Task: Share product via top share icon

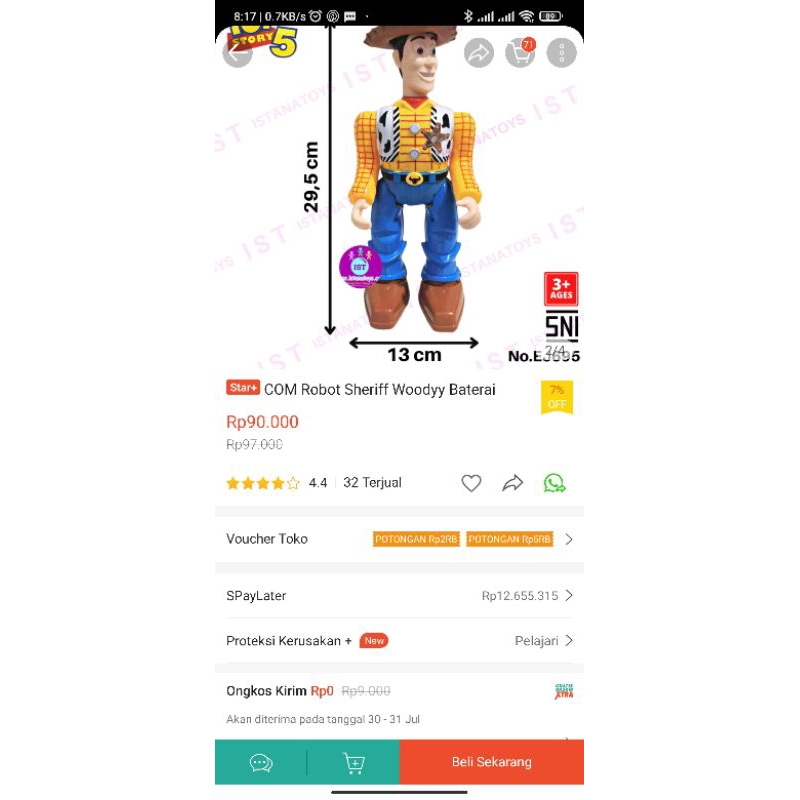Action: pos(479,53)
